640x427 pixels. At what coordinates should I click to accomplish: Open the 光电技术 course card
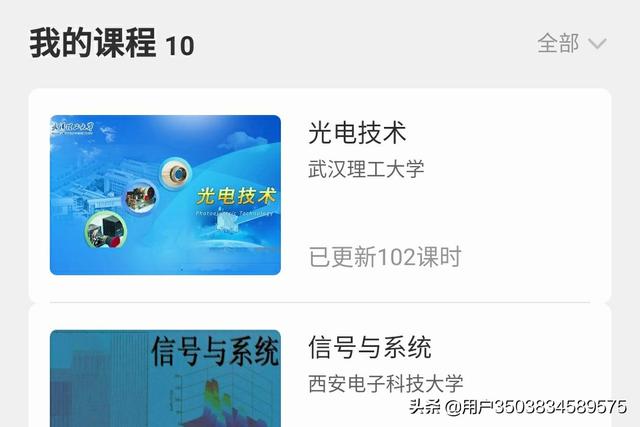click(x=320, y=195)
